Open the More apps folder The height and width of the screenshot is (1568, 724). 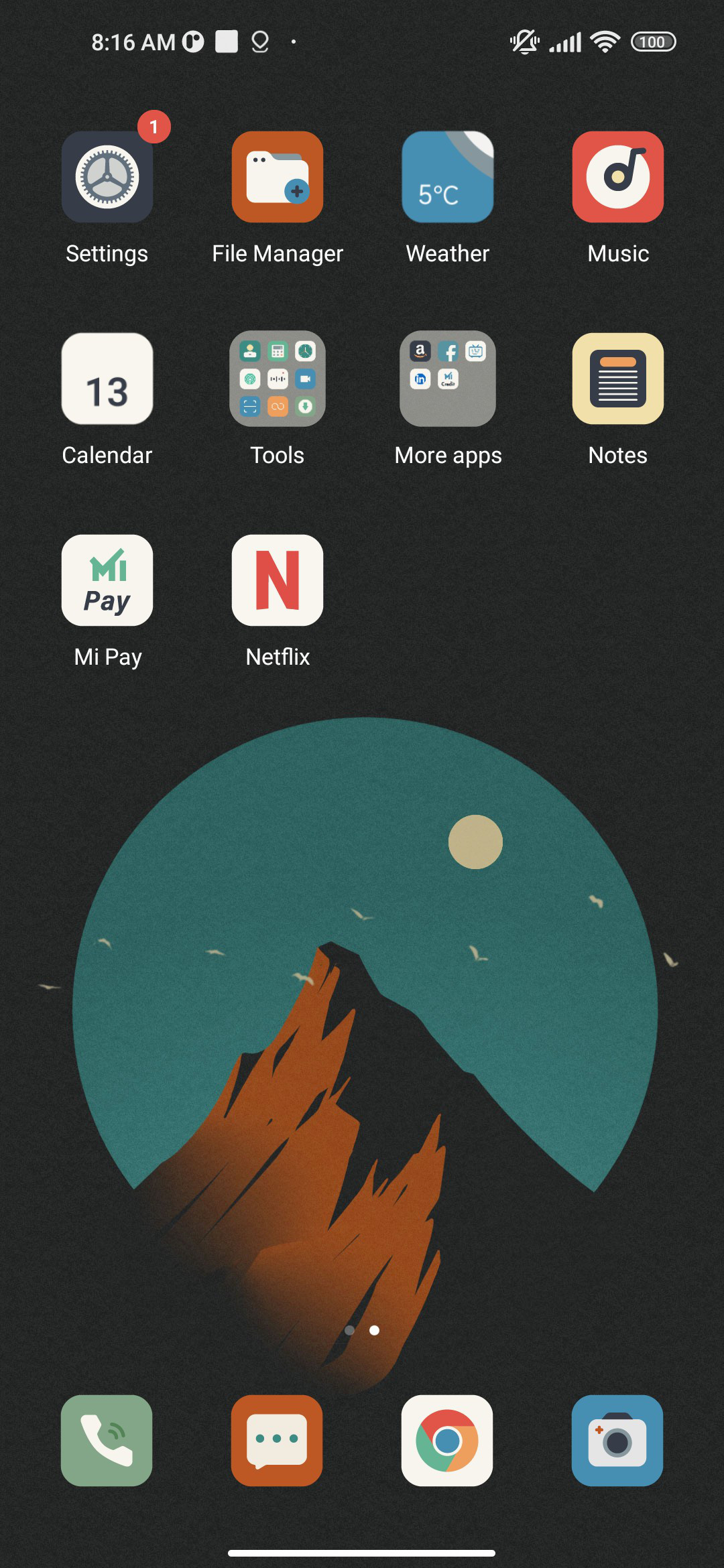point(448,379)
